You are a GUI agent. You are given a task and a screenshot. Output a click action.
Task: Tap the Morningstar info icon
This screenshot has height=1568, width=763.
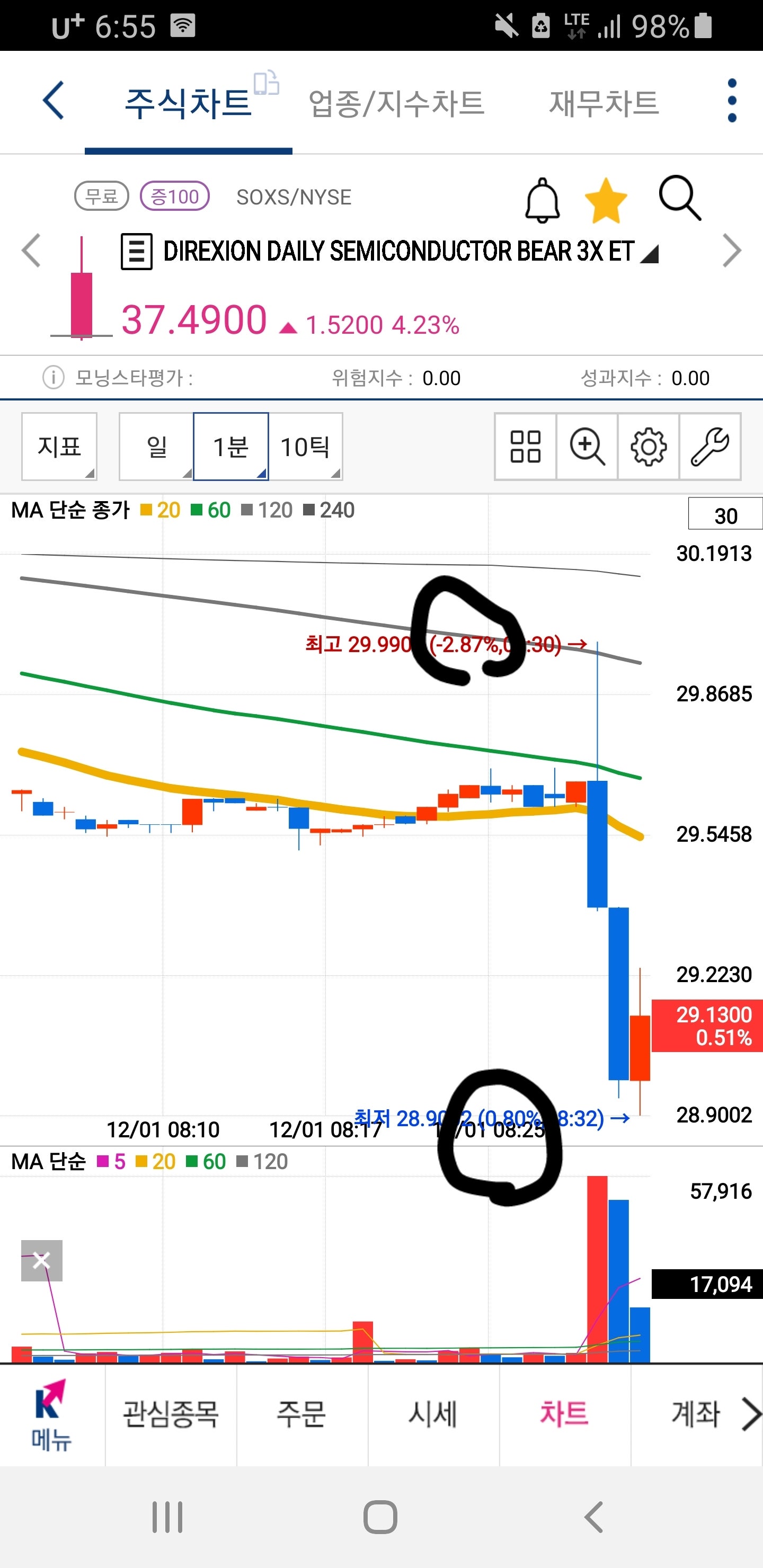[x=52, y=377]
